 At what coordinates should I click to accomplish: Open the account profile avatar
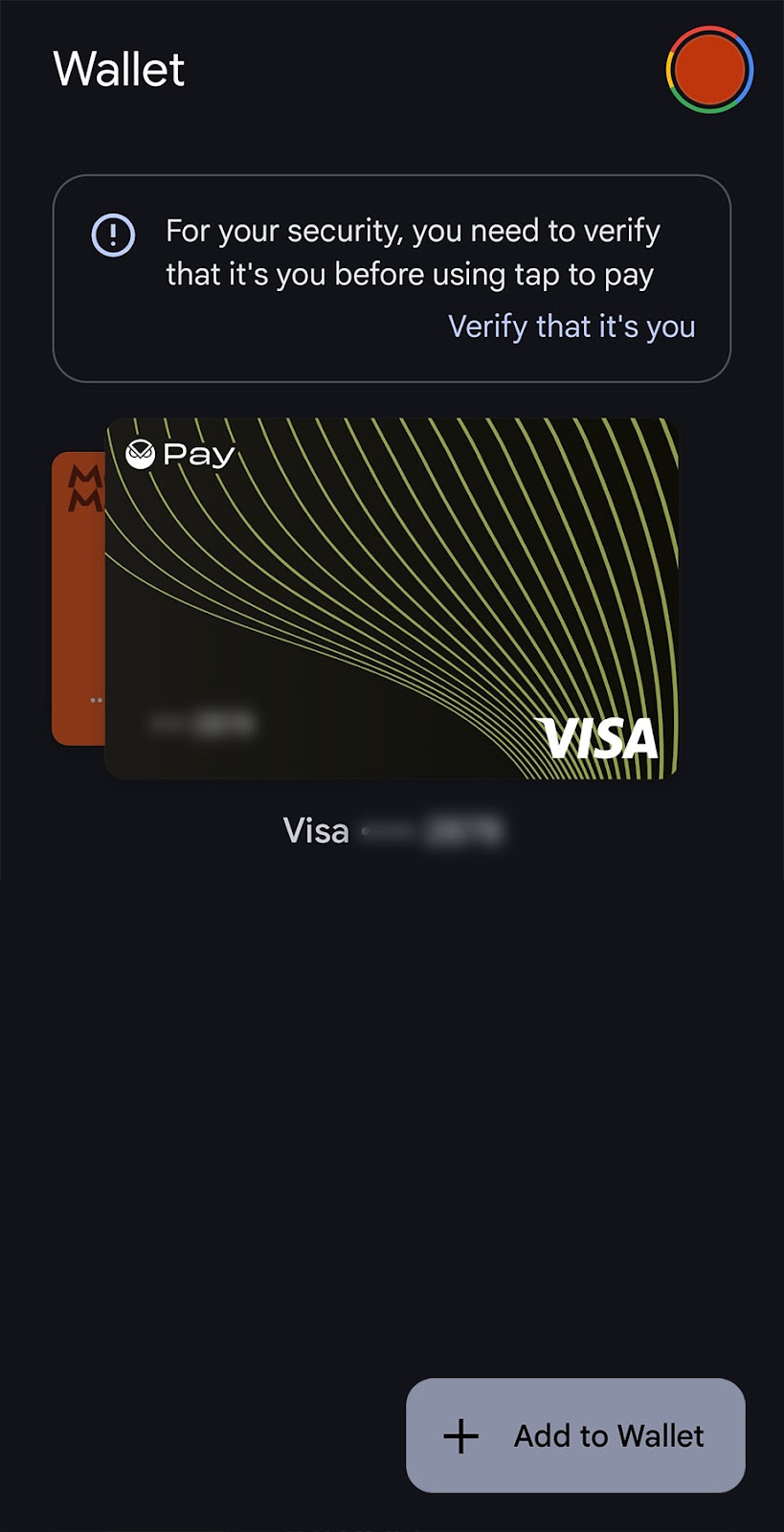point(709,70)
